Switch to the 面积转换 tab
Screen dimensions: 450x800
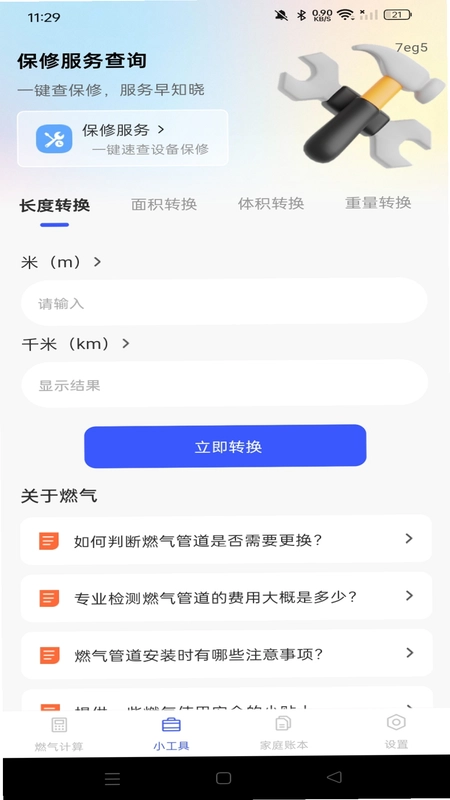click(x=164, y=204)
